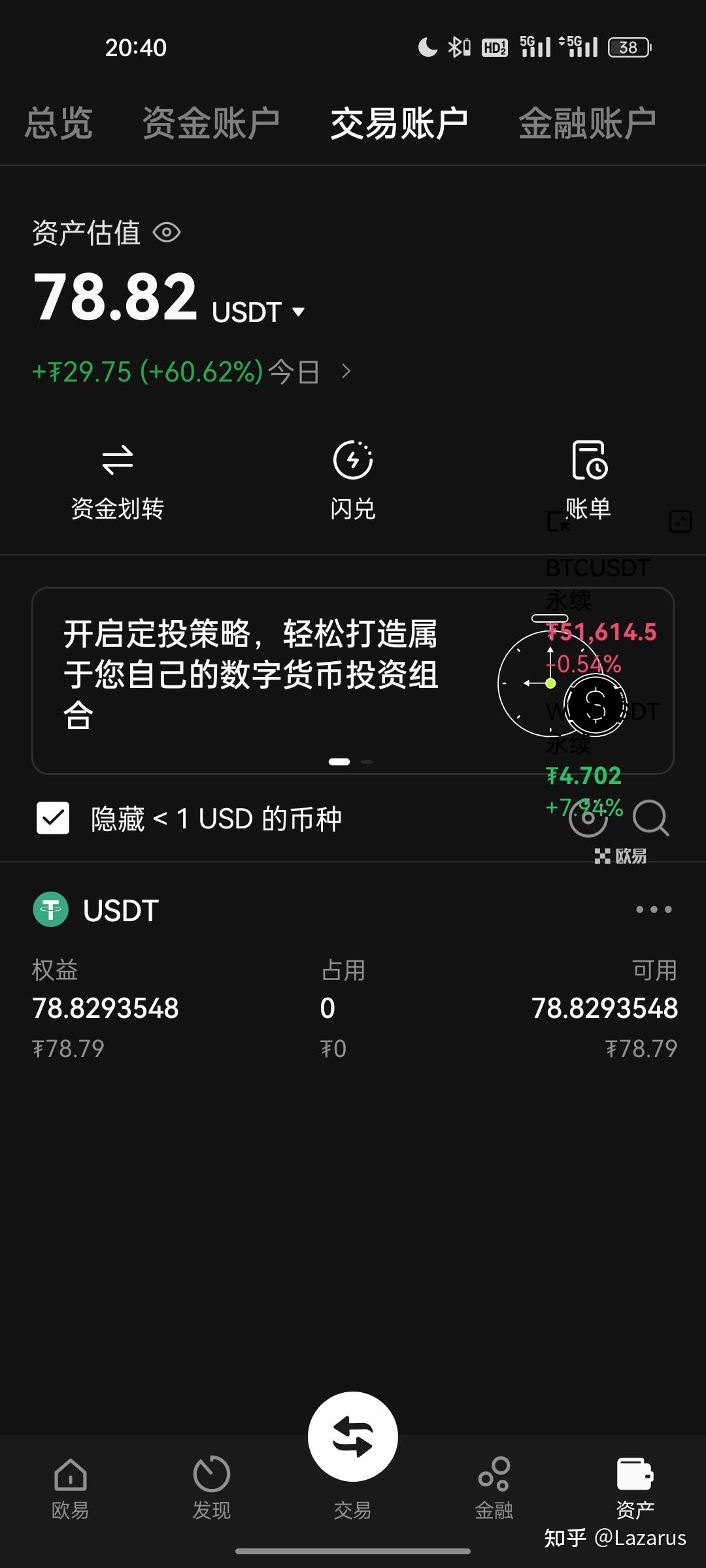Uncheck 隐藏 < 1 USD 的币种
The image size is (706, 1568).
coord(52,817)
